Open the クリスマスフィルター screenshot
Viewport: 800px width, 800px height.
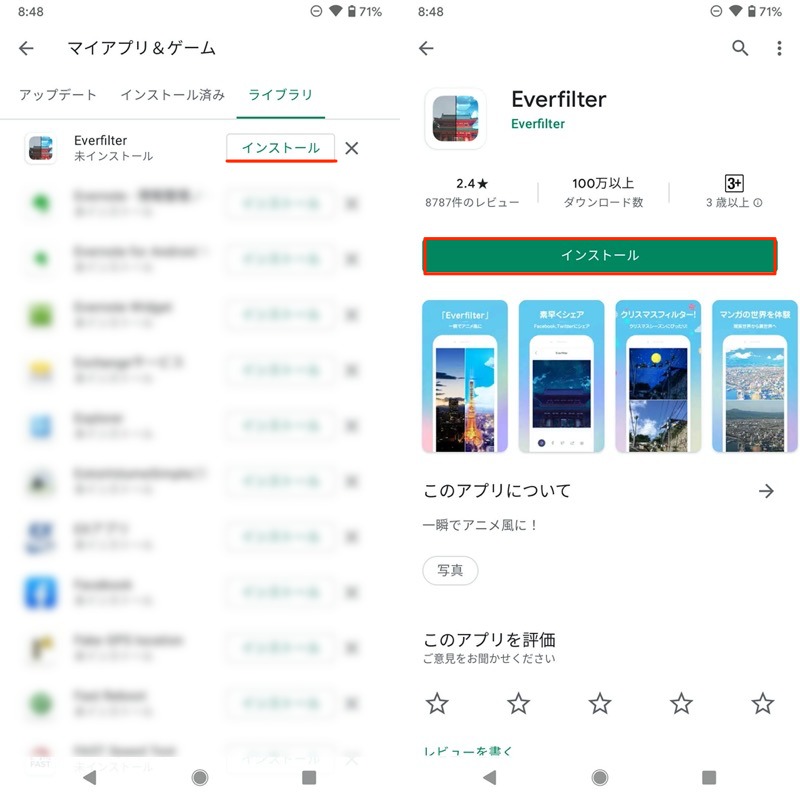click(x=657, y=376)
